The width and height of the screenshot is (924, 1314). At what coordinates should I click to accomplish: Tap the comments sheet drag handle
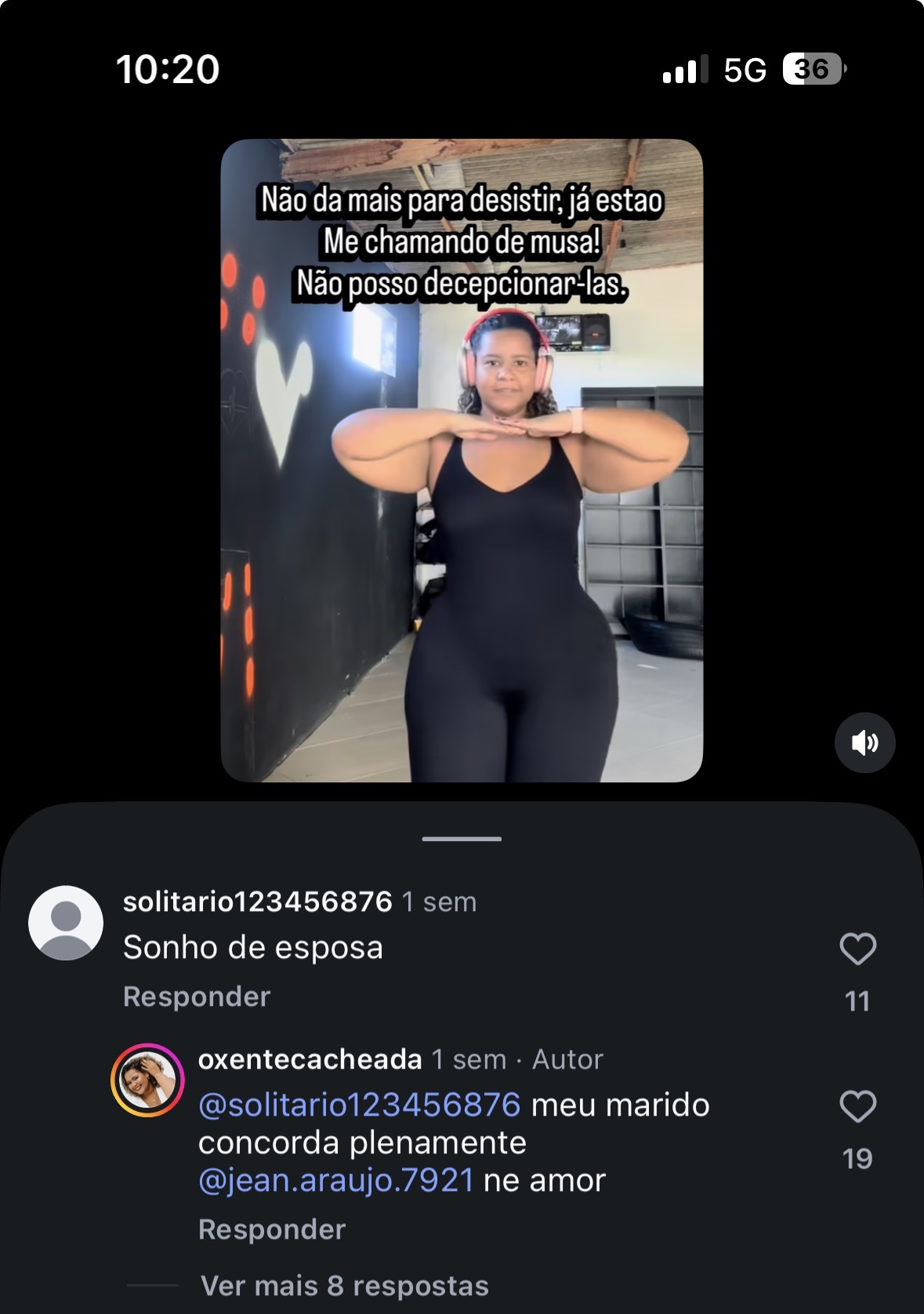point(462,839)
